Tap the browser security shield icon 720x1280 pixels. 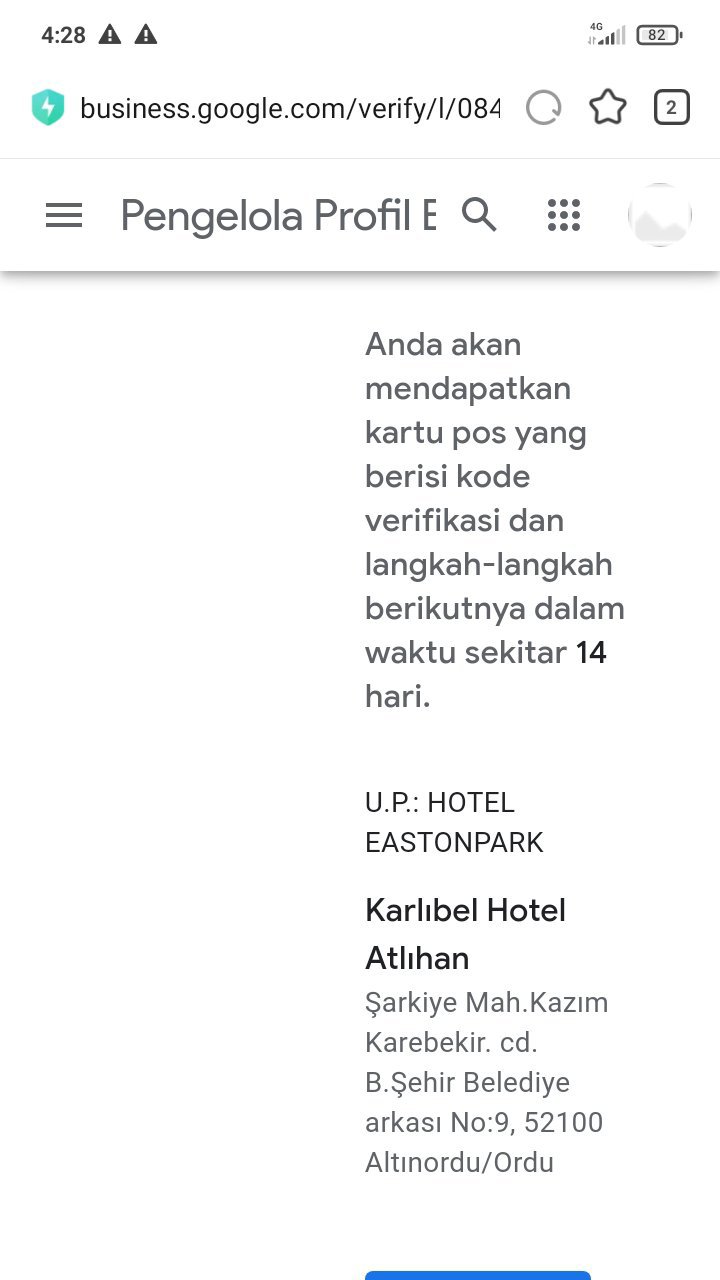click(47, 108)
